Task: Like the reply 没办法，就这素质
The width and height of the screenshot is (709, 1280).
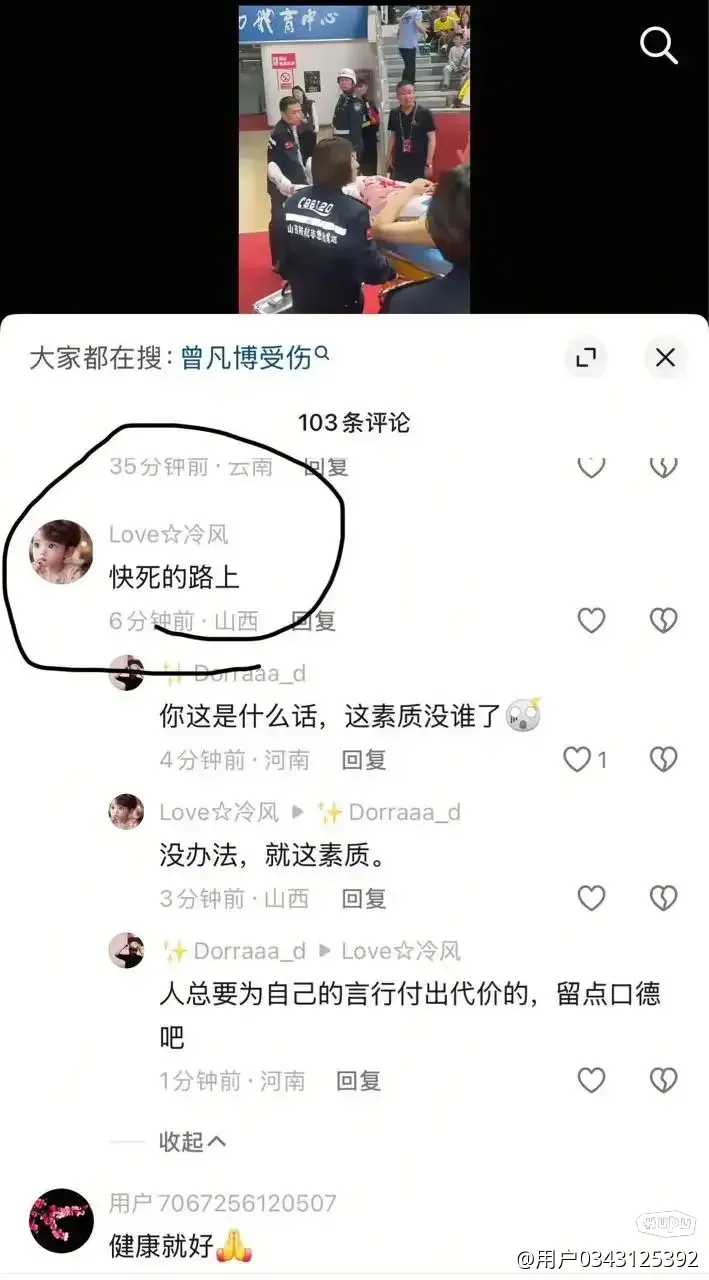Action: pos(592,898)
